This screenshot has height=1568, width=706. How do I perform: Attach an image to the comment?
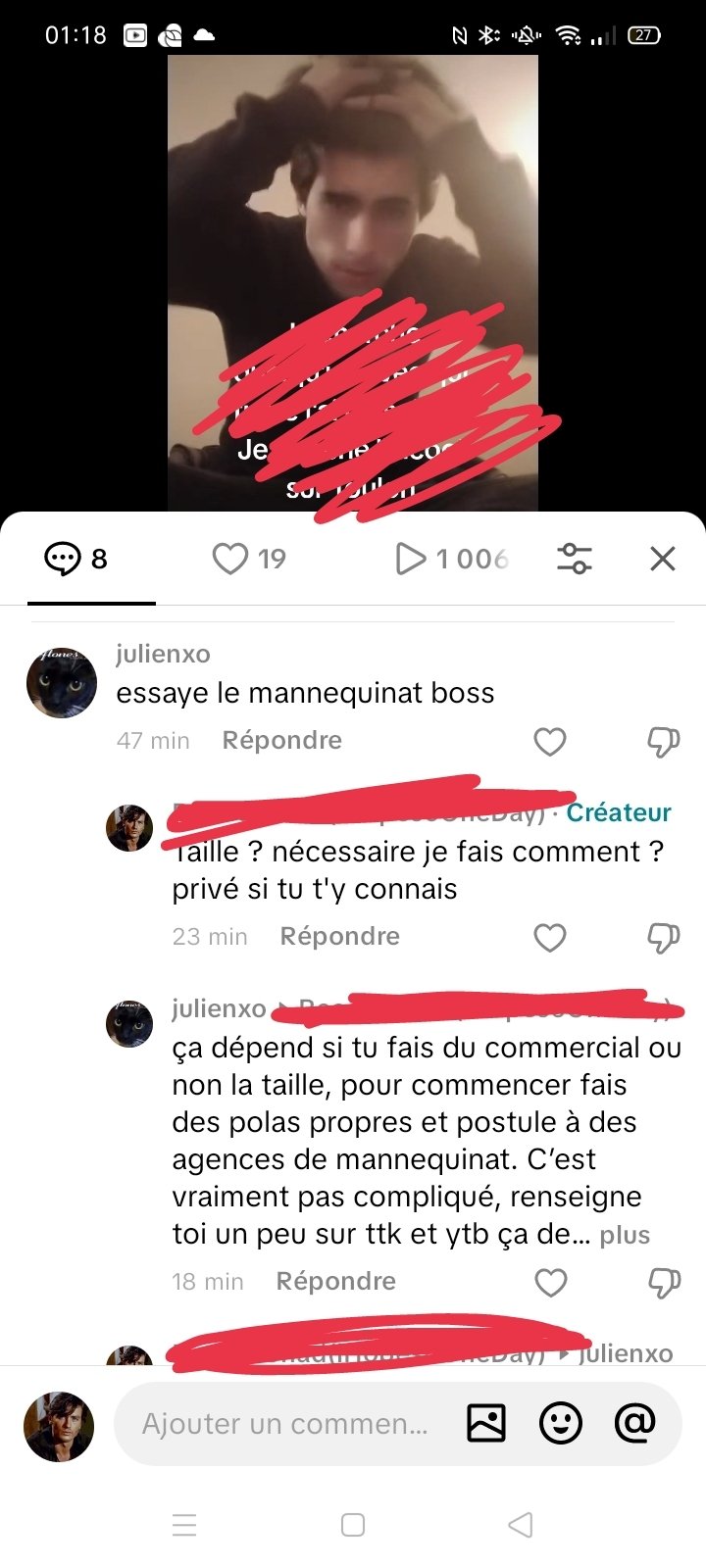(x=486, y=1423)
